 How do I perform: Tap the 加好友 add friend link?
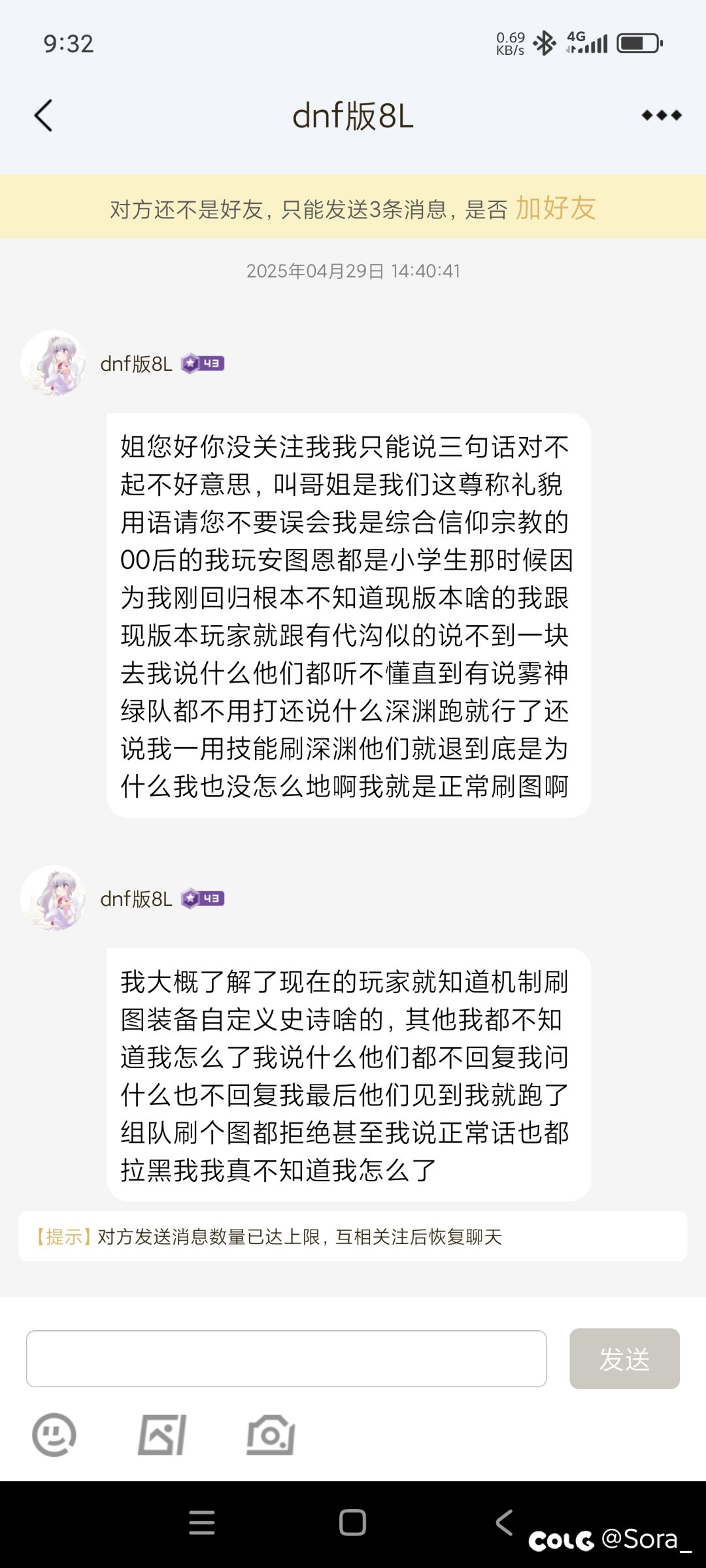556,208
